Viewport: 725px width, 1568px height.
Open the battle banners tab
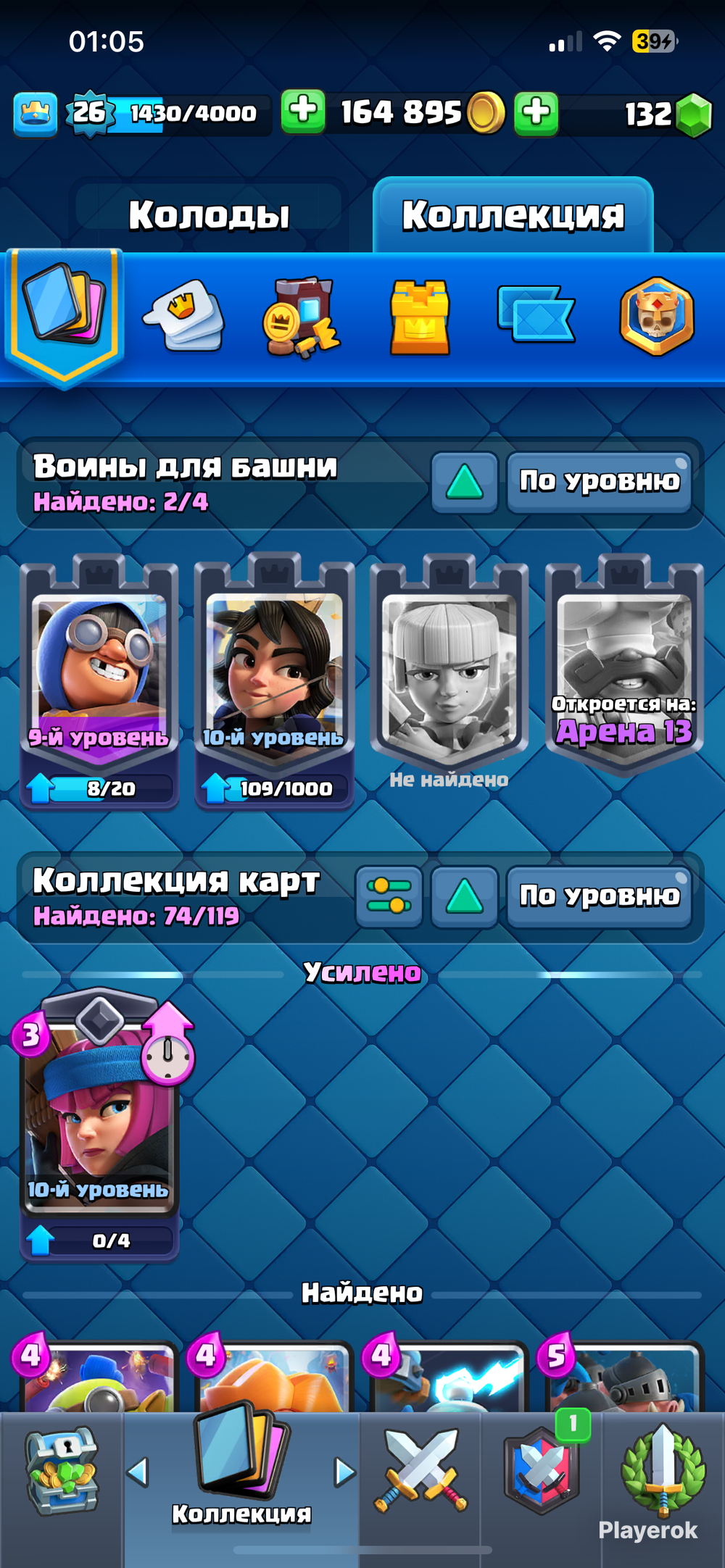click(536, 314)
